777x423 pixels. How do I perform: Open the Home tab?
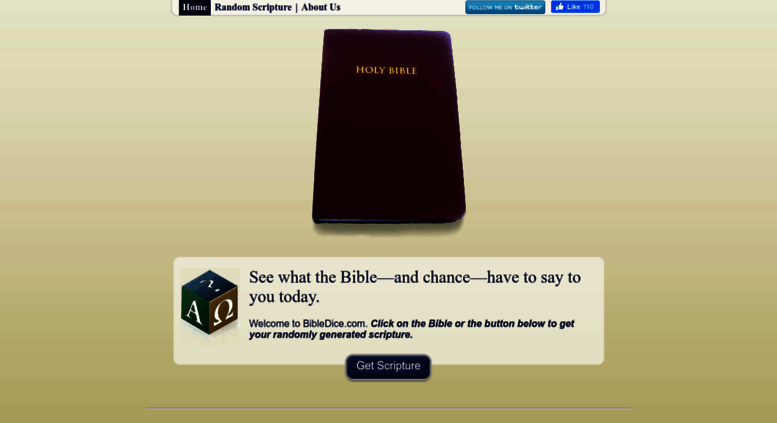(x=195, y=7)
